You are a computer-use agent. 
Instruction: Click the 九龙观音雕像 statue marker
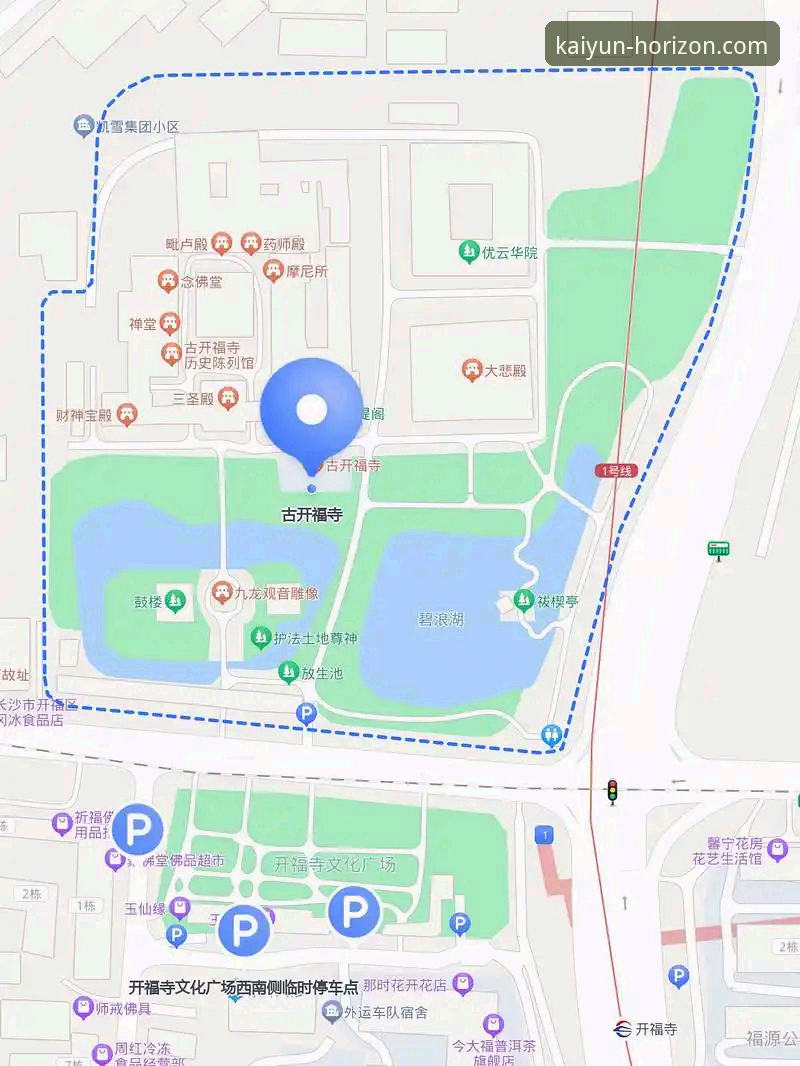222,590
